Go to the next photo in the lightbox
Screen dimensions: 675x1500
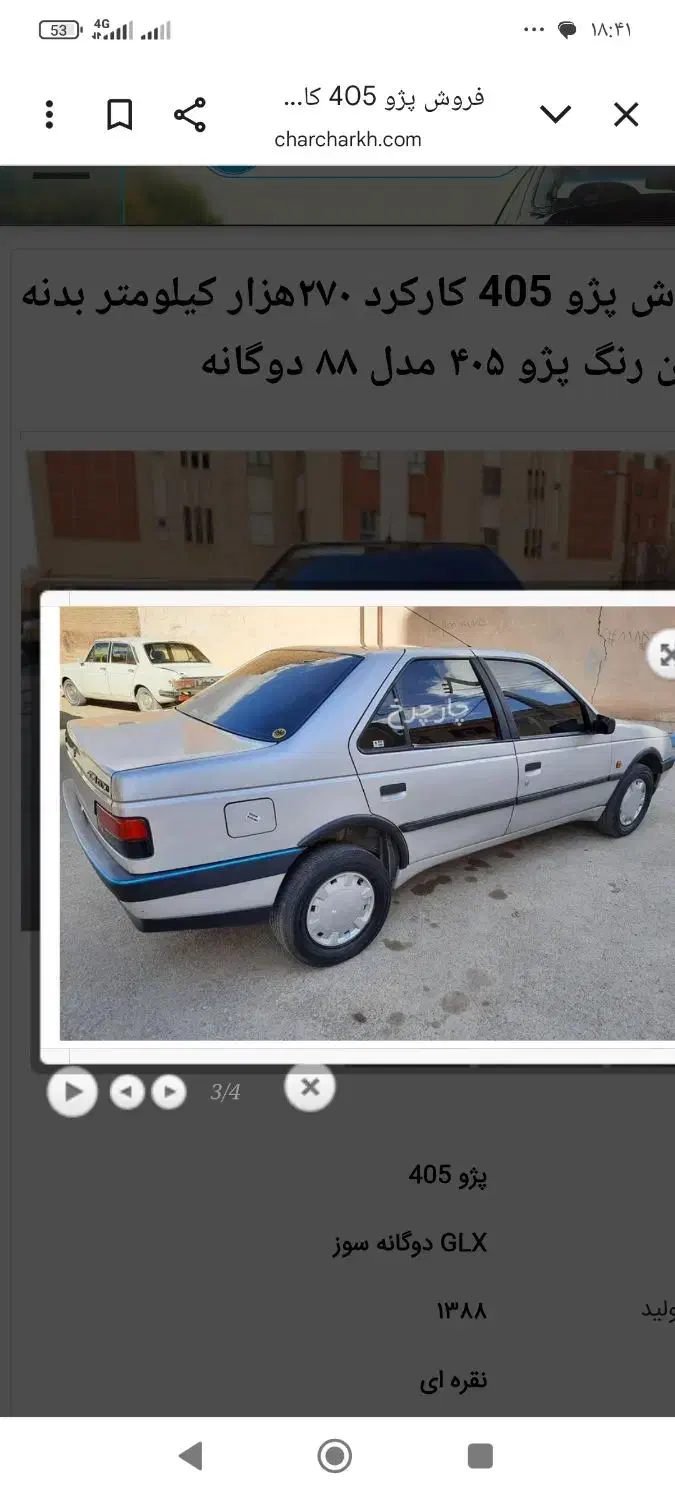169,1091
